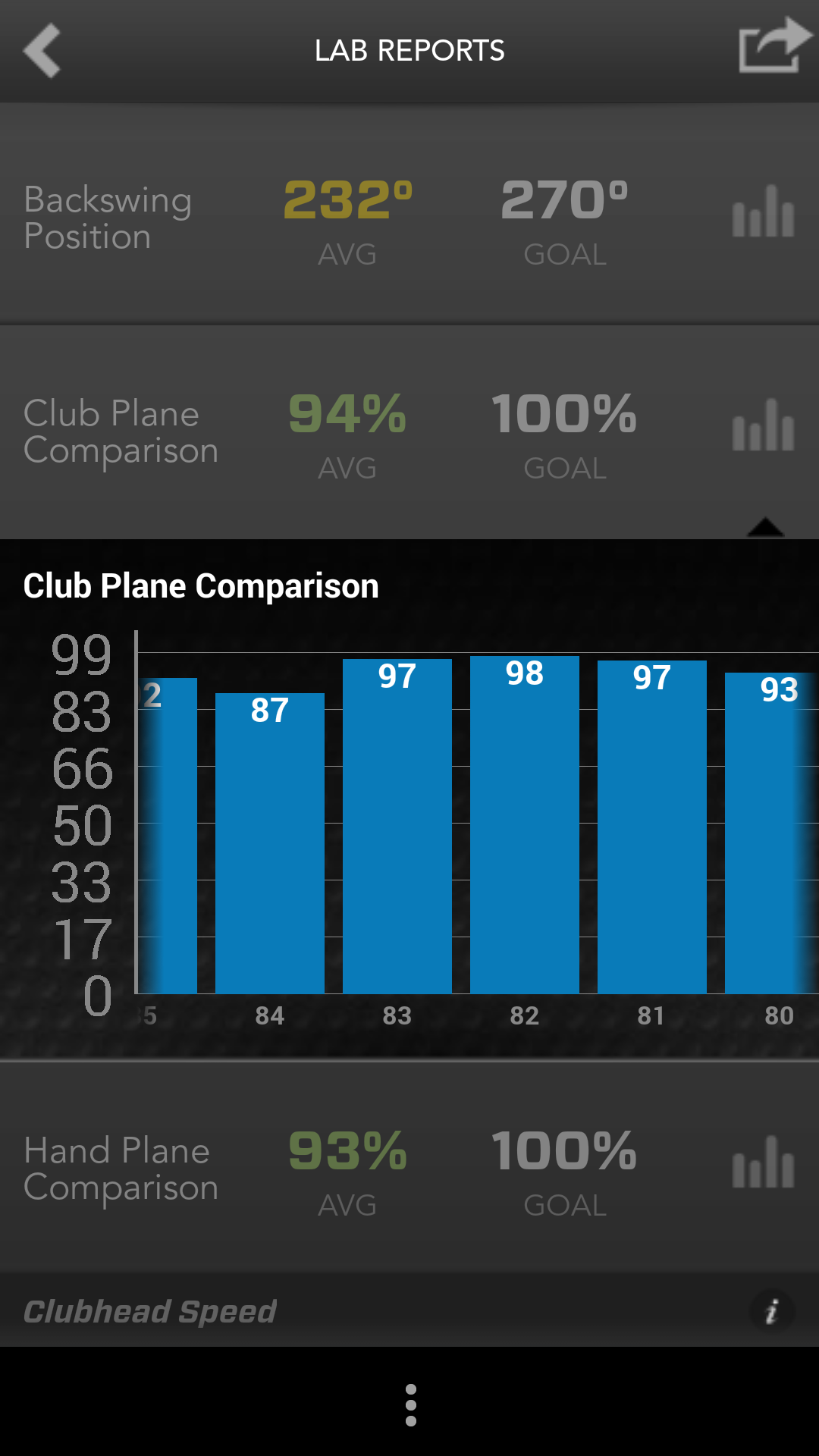The height and width of the screenshot is (1456, 819).
Task: Collapse the Club Plane Comparison chart
Action: click(763, 426)
